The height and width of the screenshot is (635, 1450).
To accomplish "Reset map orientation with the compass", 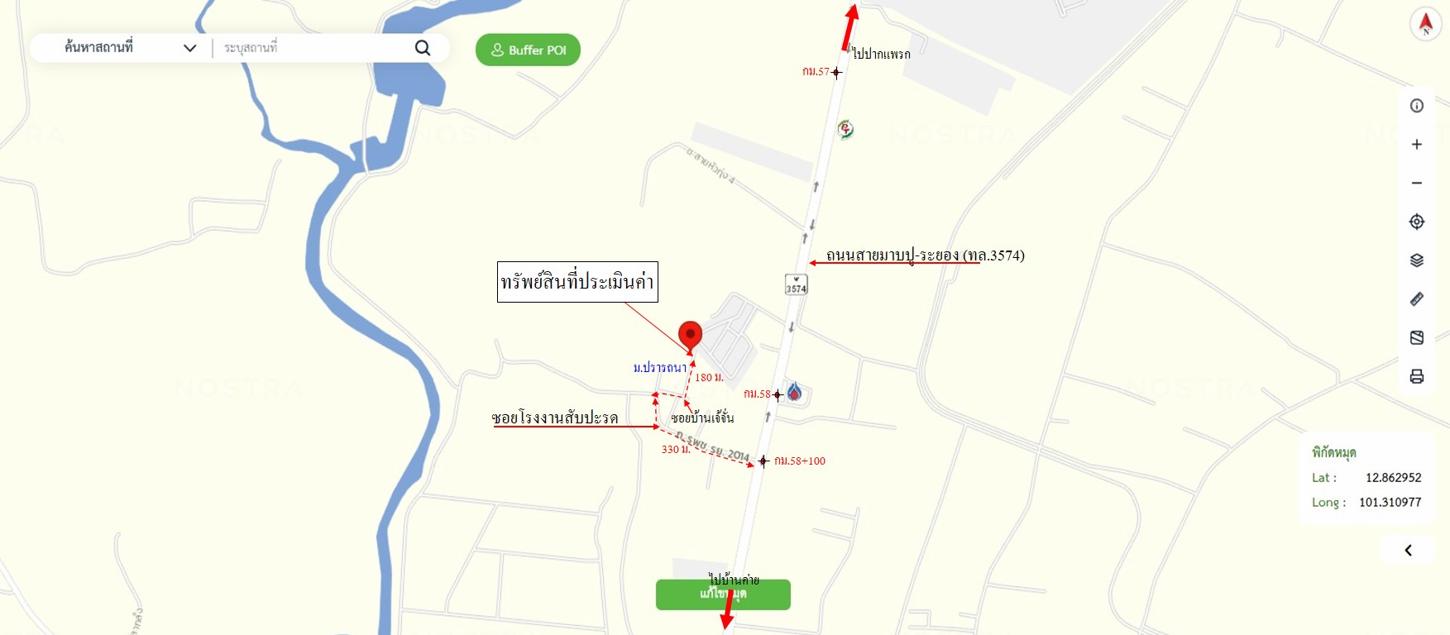I will point(1426,24).
